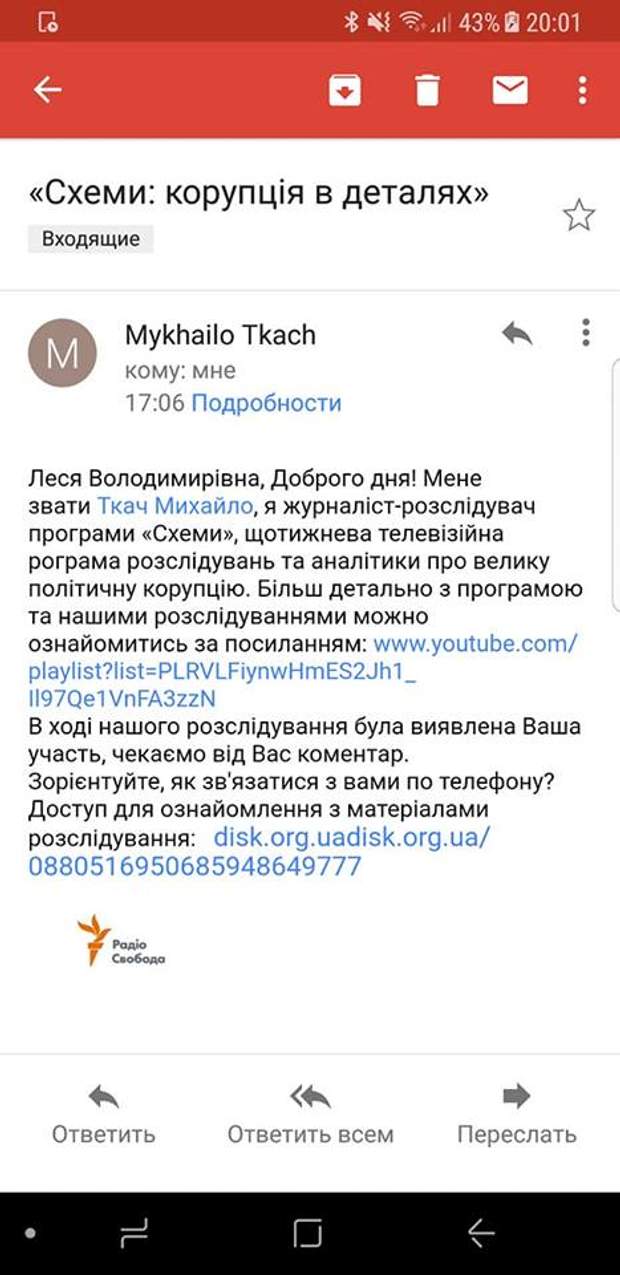
Task: Tap Ответить to reply
Action: (104, 1114)
